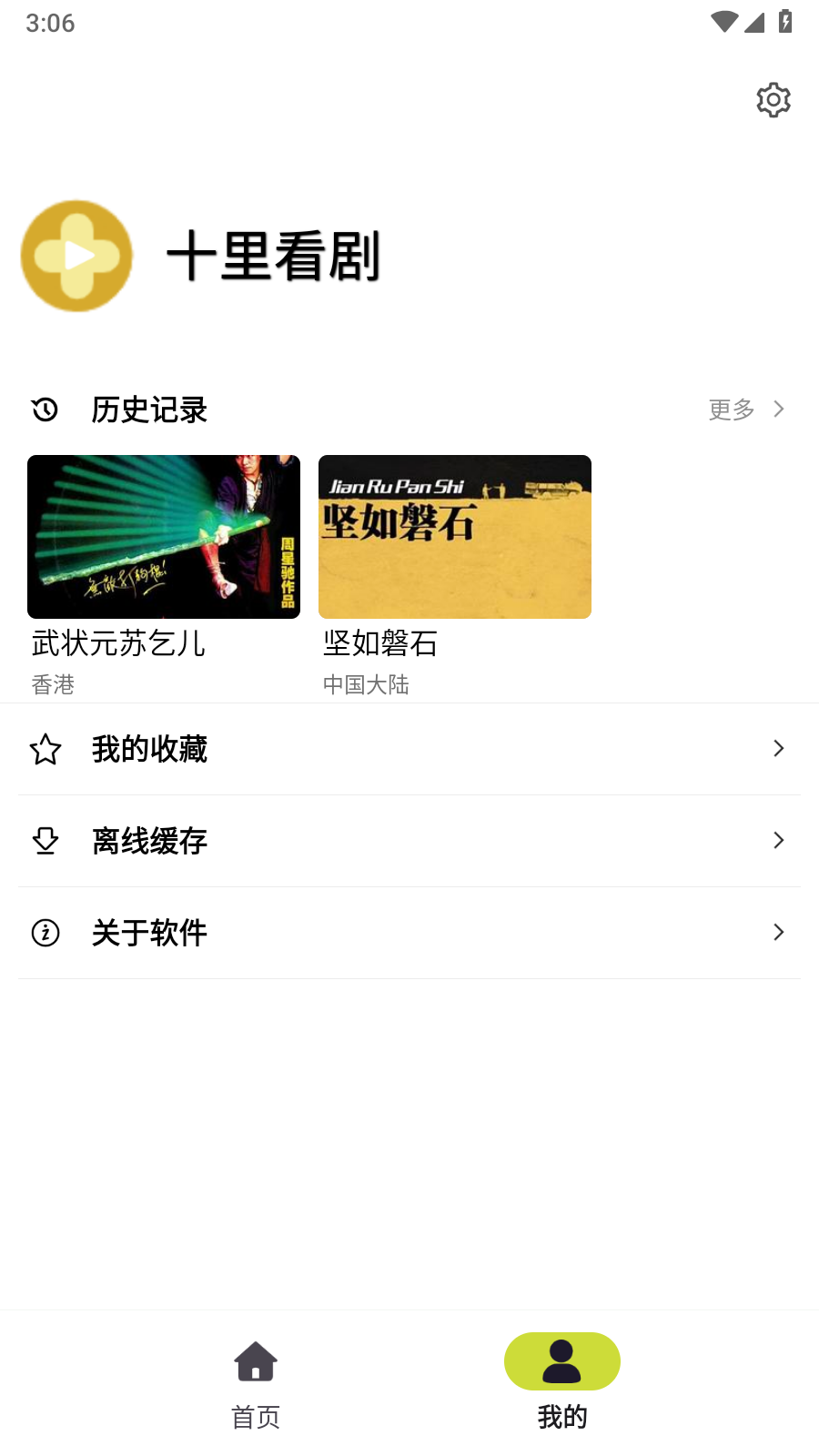Expand 我的收藏 via its right chevron

click(779, 748)
